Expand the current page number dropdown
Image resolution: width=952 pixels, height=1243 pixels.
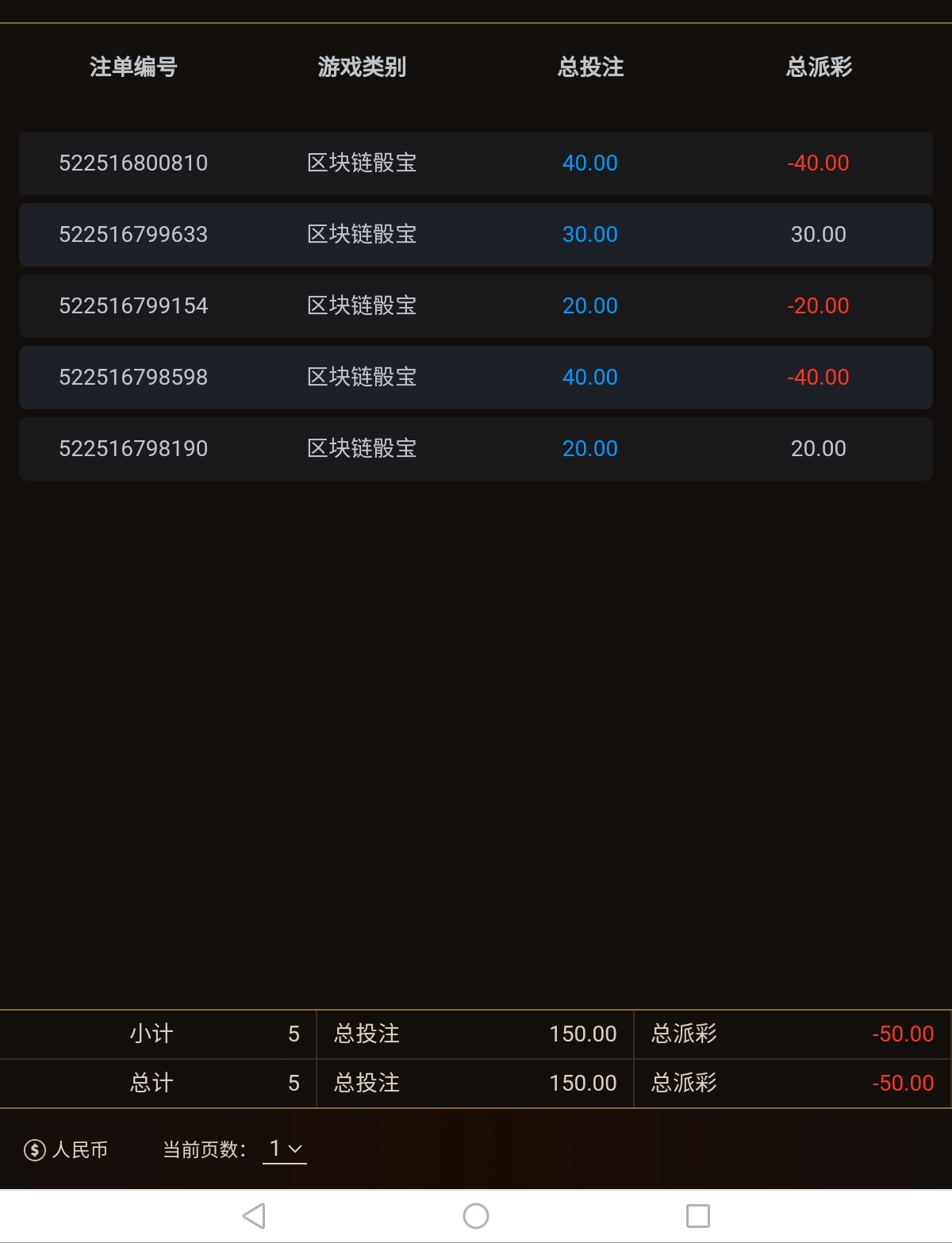click(x=285, y=1149)
